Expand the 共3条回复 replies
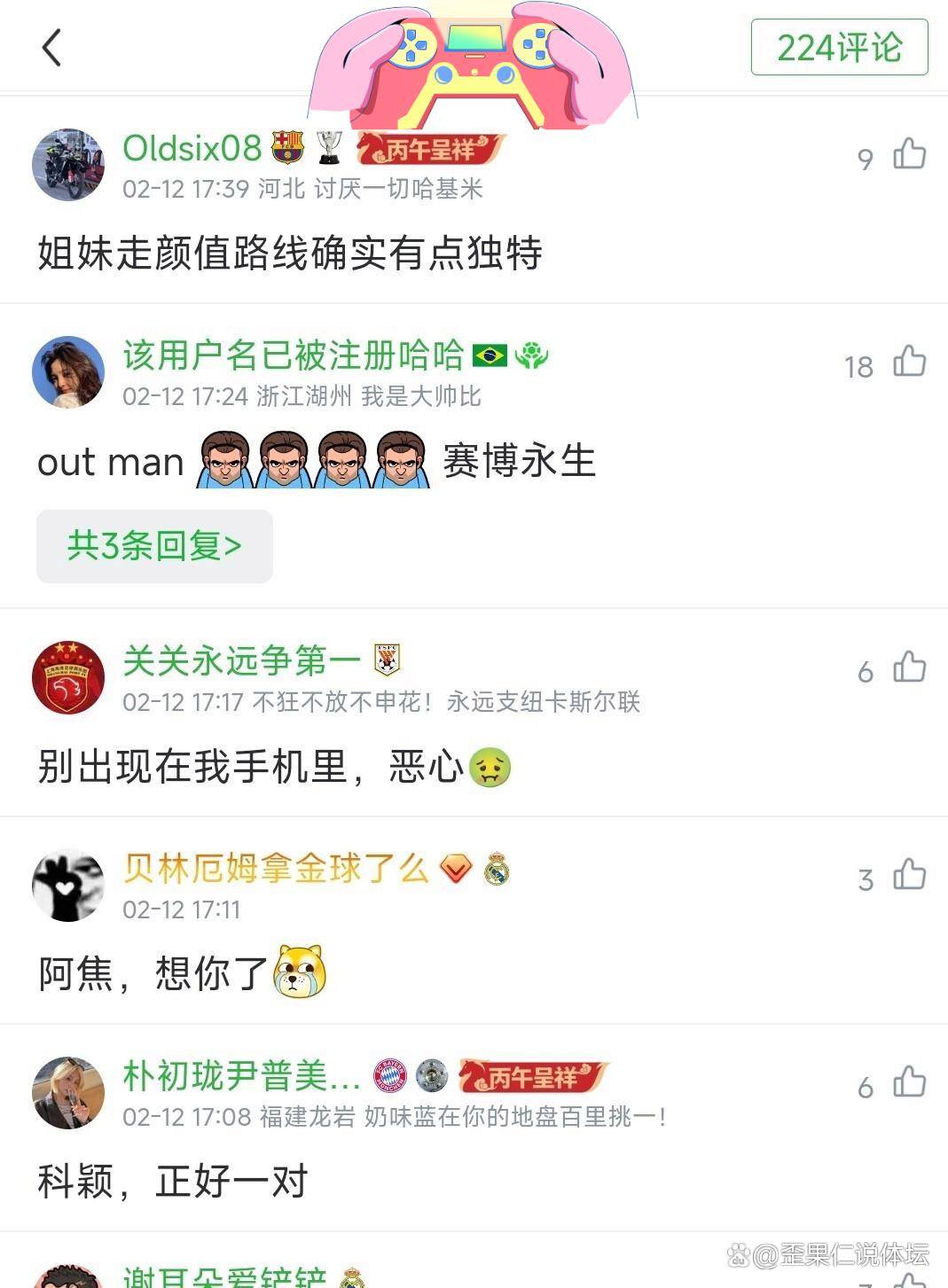Screen dimensions: 948x1288 [154, 546]
